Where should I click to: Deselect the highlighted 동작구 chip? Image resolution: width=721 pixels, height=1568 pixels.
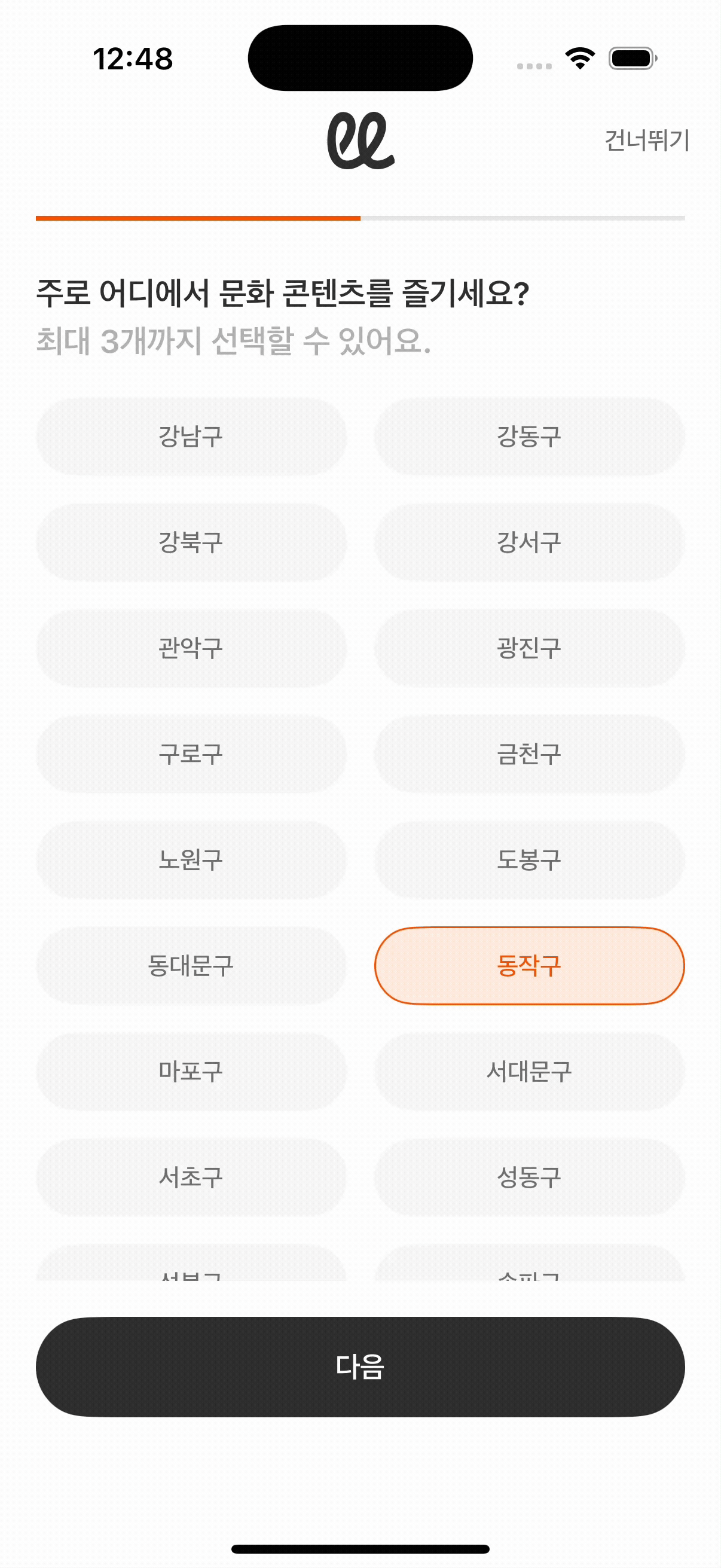(x=529, y=966)
